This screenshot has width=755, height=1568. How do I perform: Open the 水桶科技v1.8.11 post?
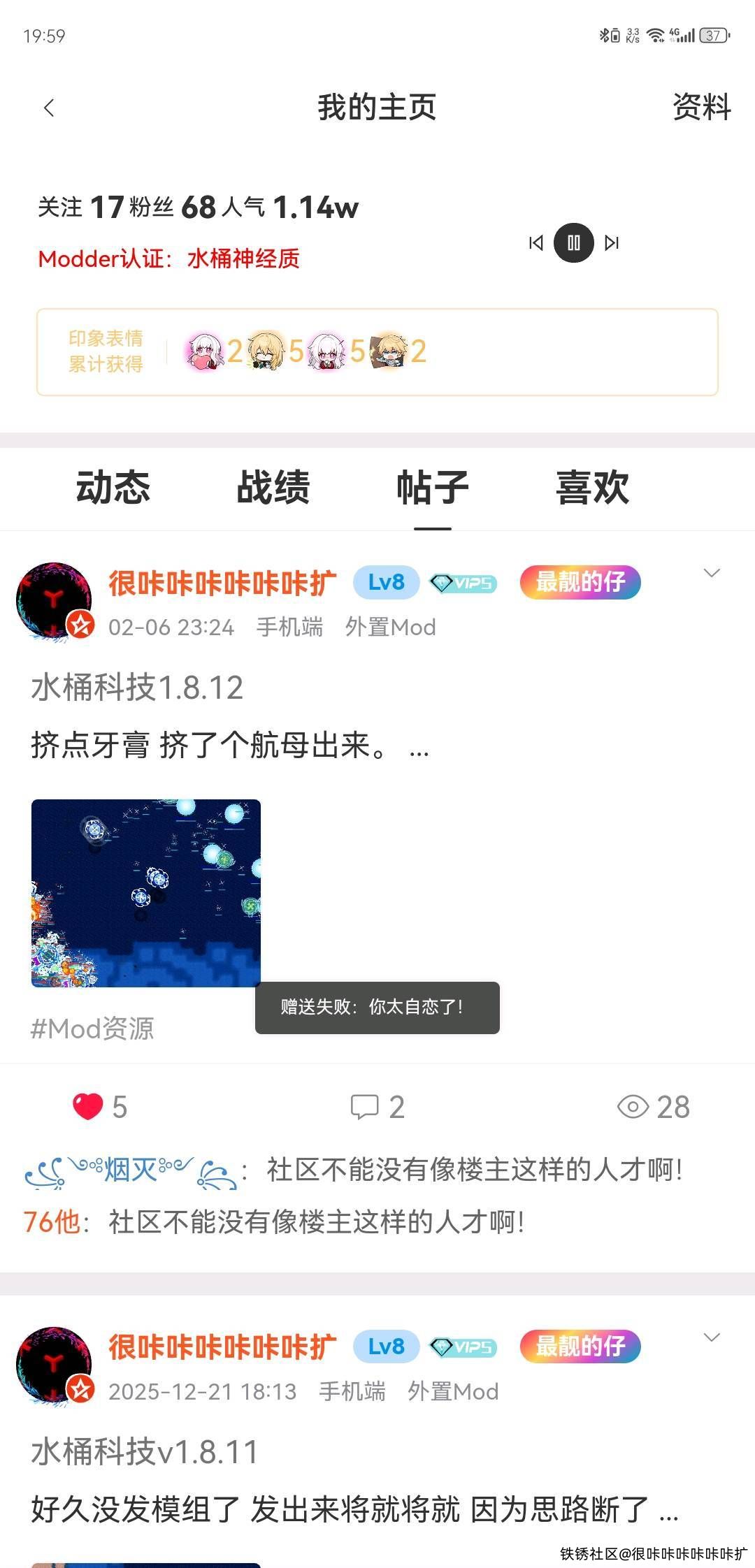click(145, 1452)
